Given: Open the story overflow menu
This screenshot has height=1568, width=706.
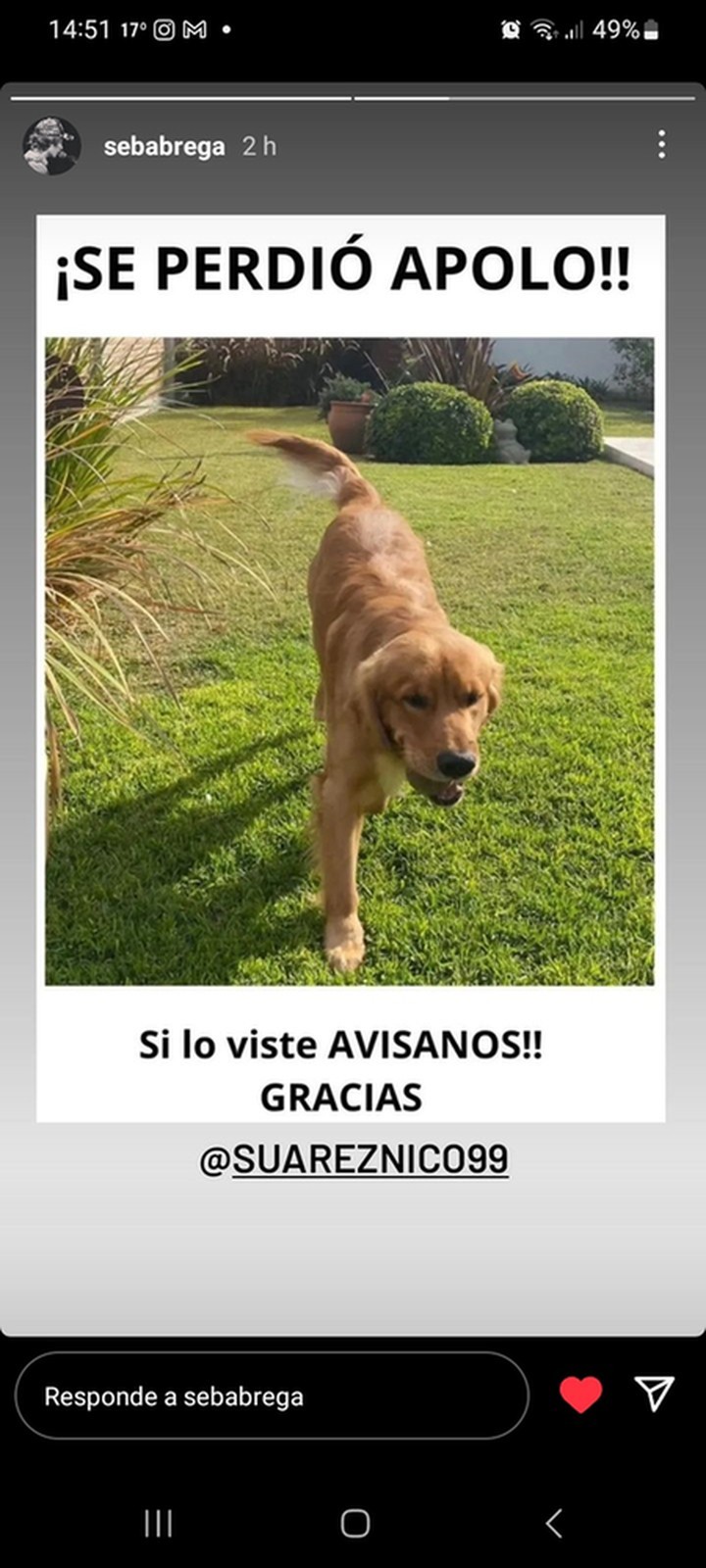Looking at the screenshot, I should click(662, 145).
